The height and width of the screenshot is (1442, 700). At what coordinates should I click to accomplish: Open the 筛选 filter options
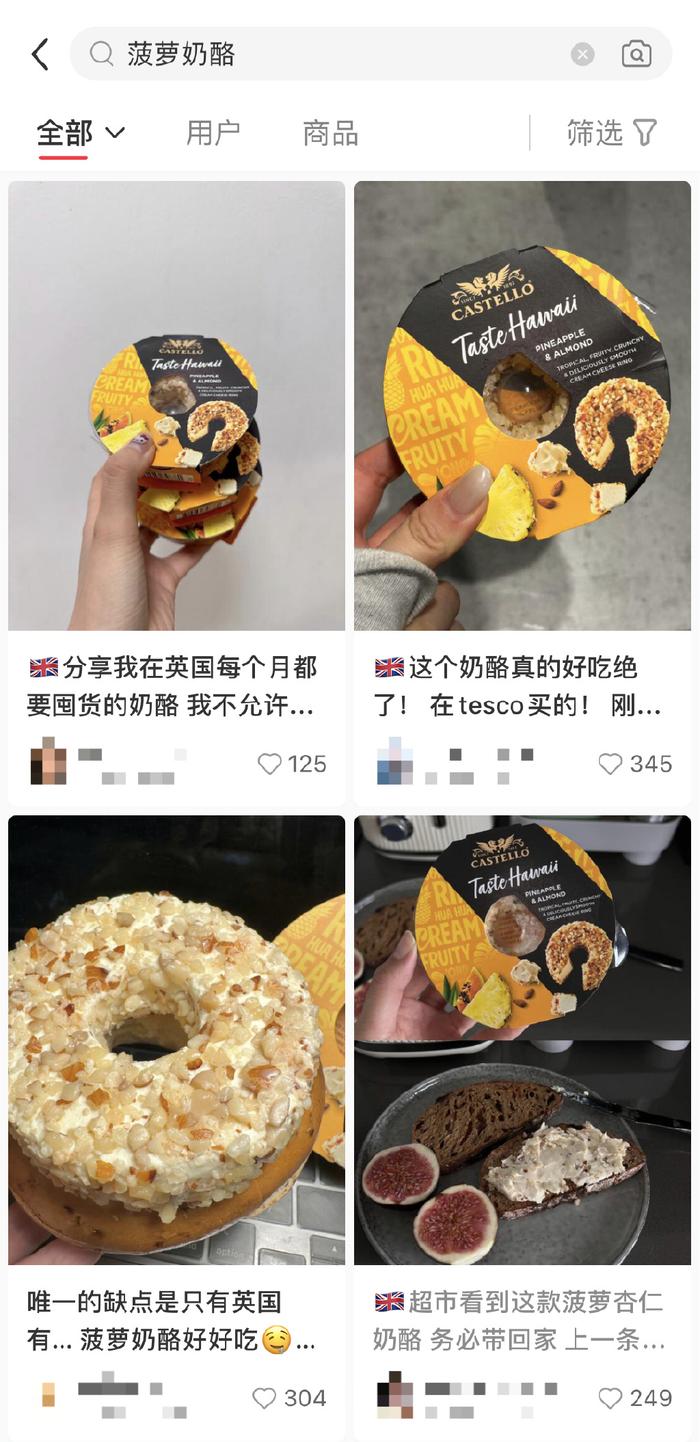point(612,133)
